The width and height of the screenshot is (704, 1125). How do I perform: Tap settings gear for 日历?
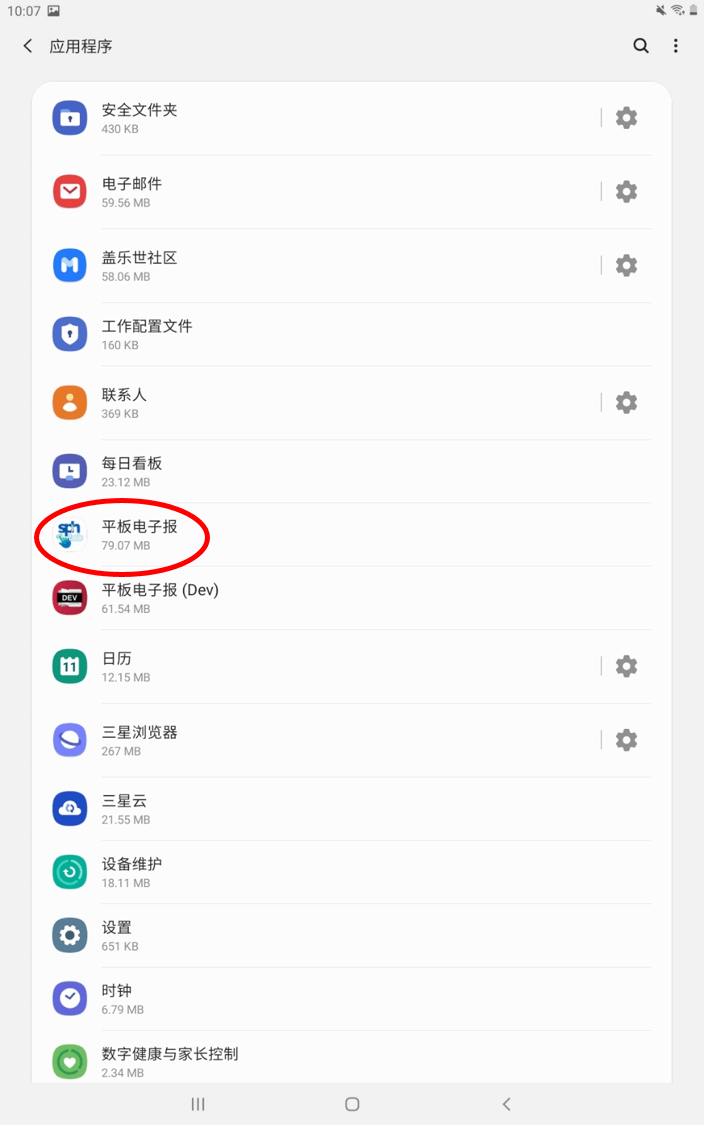tap(626, 666)
